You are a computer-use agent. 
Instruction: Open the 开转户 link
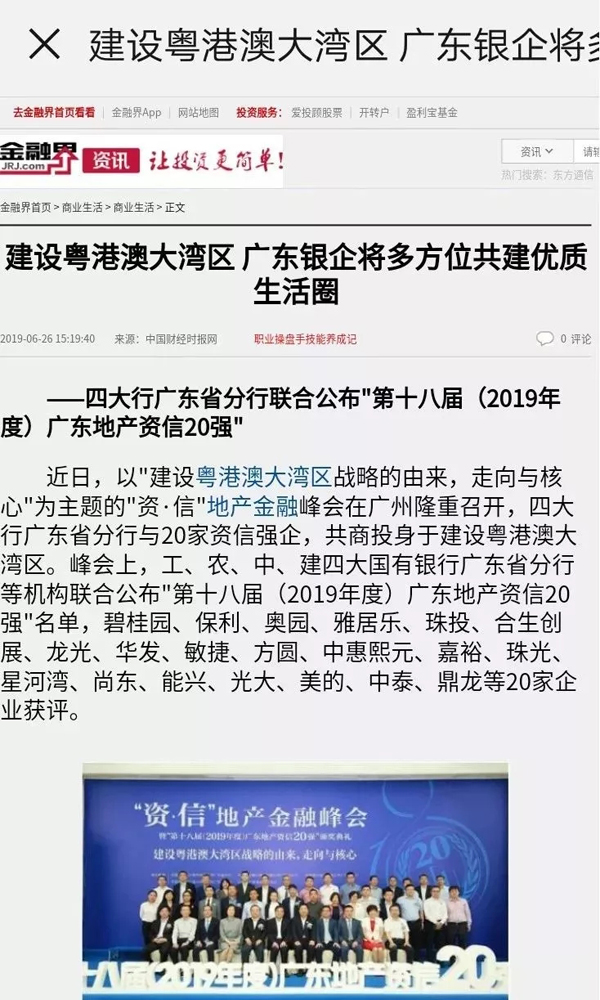point(373,113)
